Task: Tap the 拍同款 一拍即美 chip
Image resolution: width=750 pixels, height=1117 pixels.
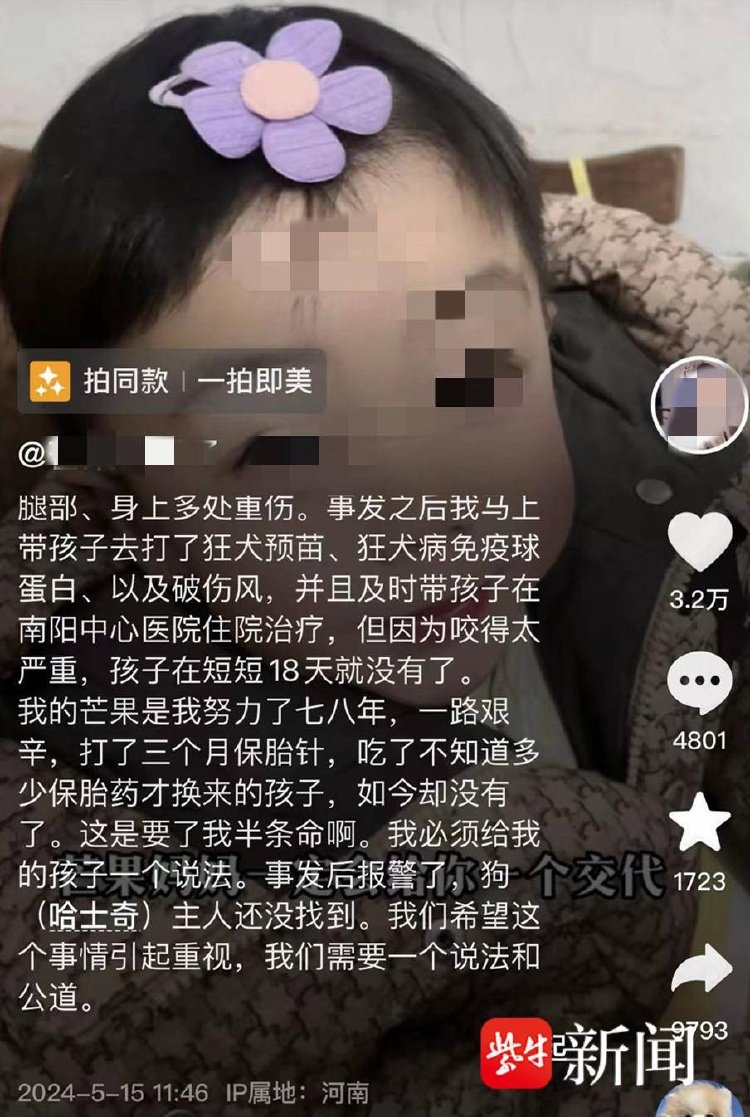Action: coord(171,381)
